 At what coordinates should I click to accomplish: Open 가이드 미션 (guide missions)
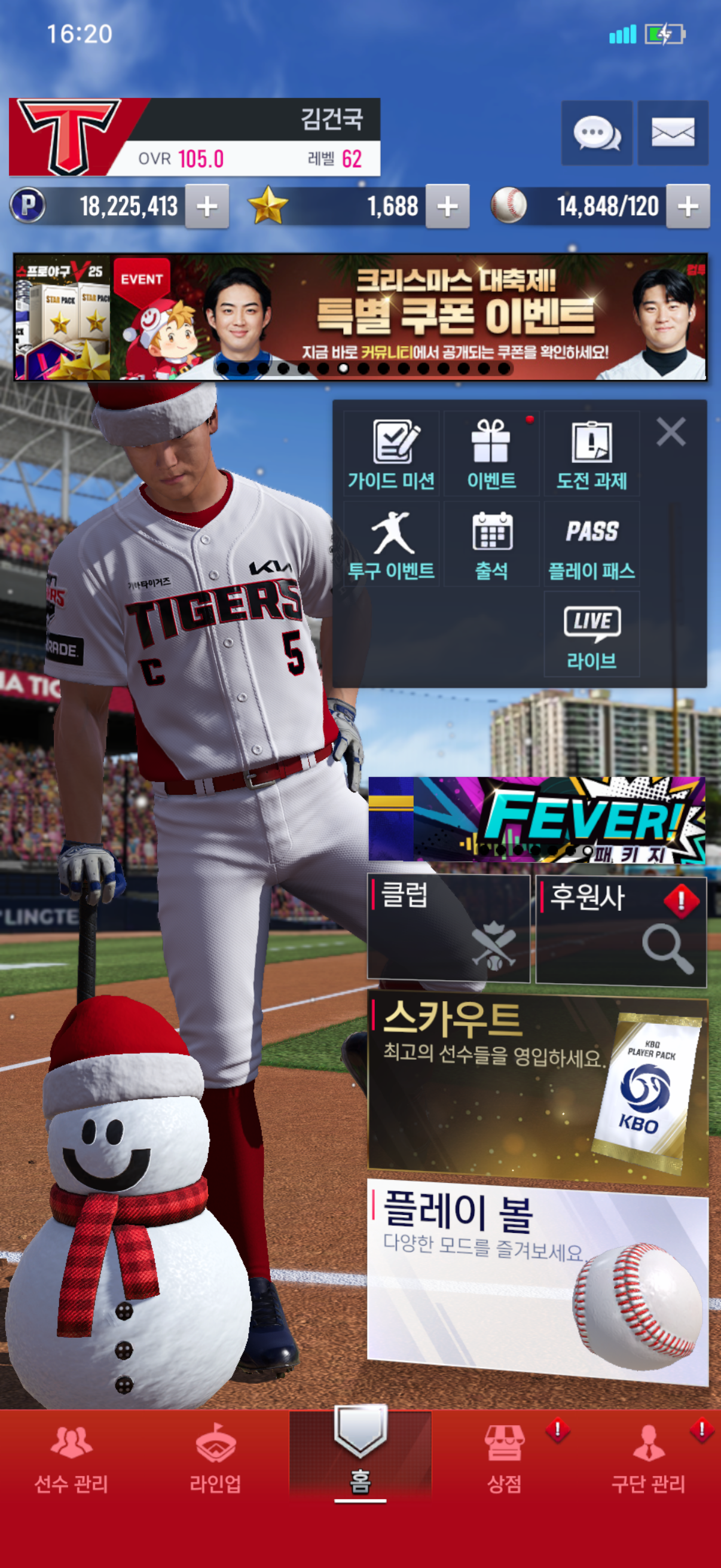pyautogui.click(x=391, y=454)
